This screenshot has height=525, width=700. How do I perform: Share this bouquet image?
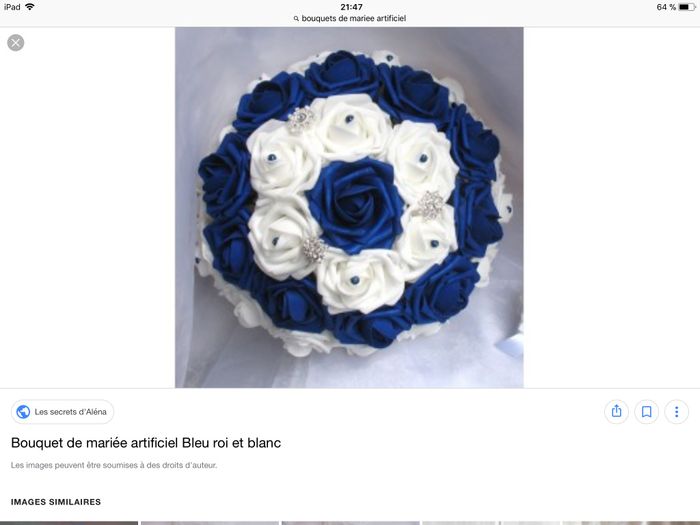click(x=616, y=411)
